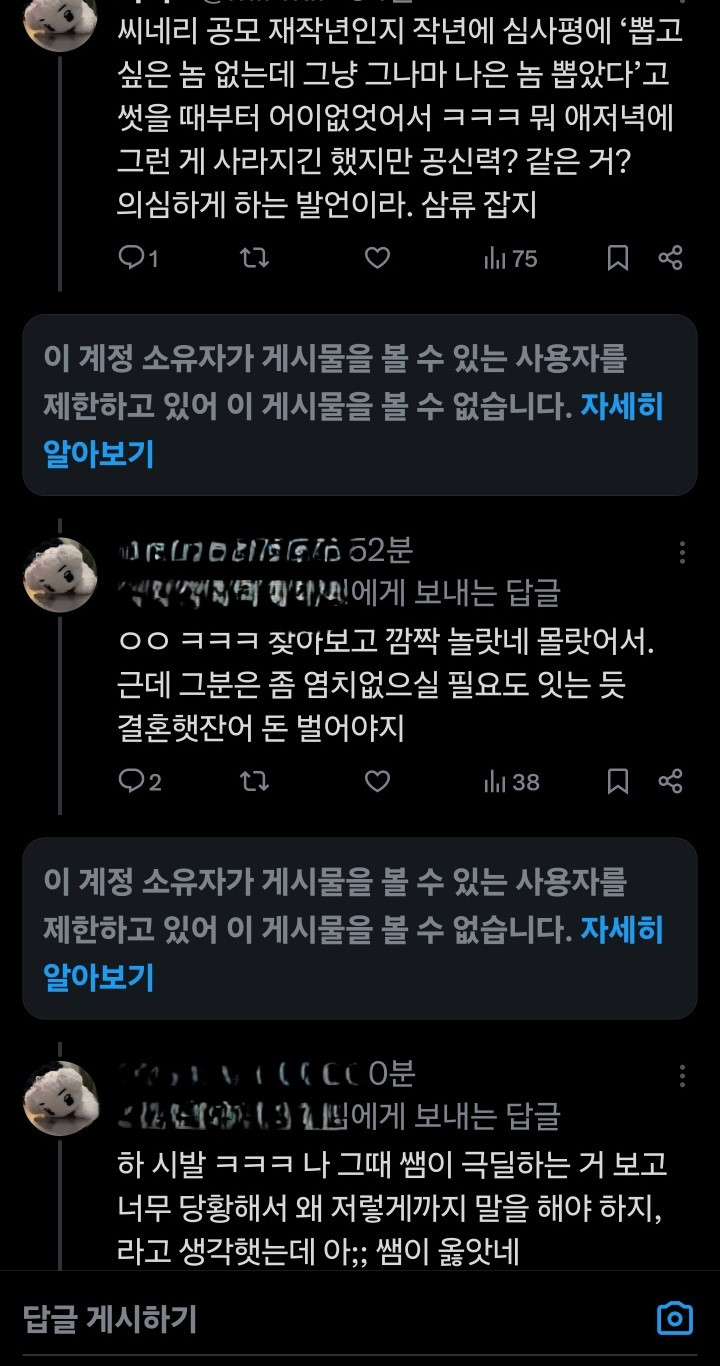720x1366 pixels.
Task: Click the retweet icon on the middle reply
Action: [x=253, y=783]
